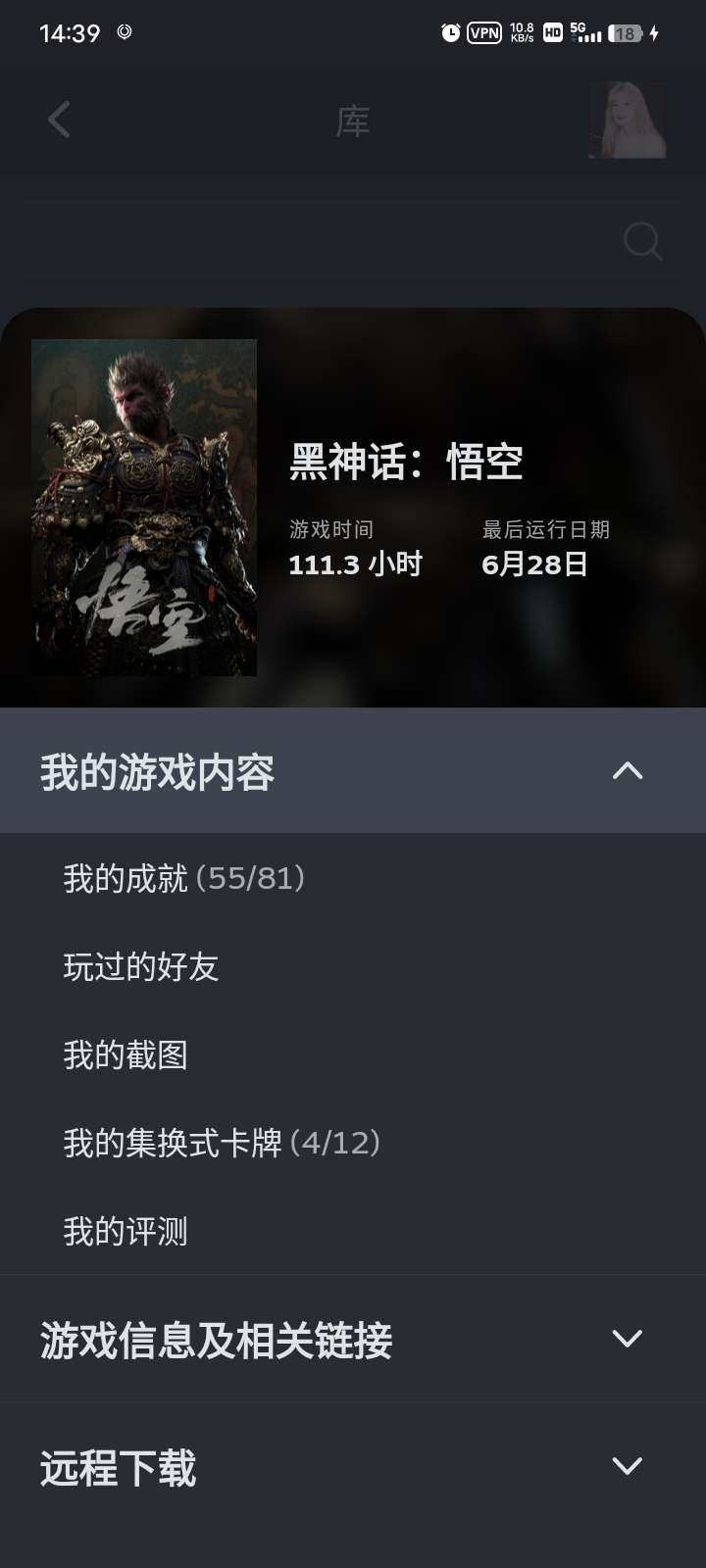Open 我的评测
Image resolution: width=706 pixels, height=1568 pixels.
click(x=126, y=1231)
